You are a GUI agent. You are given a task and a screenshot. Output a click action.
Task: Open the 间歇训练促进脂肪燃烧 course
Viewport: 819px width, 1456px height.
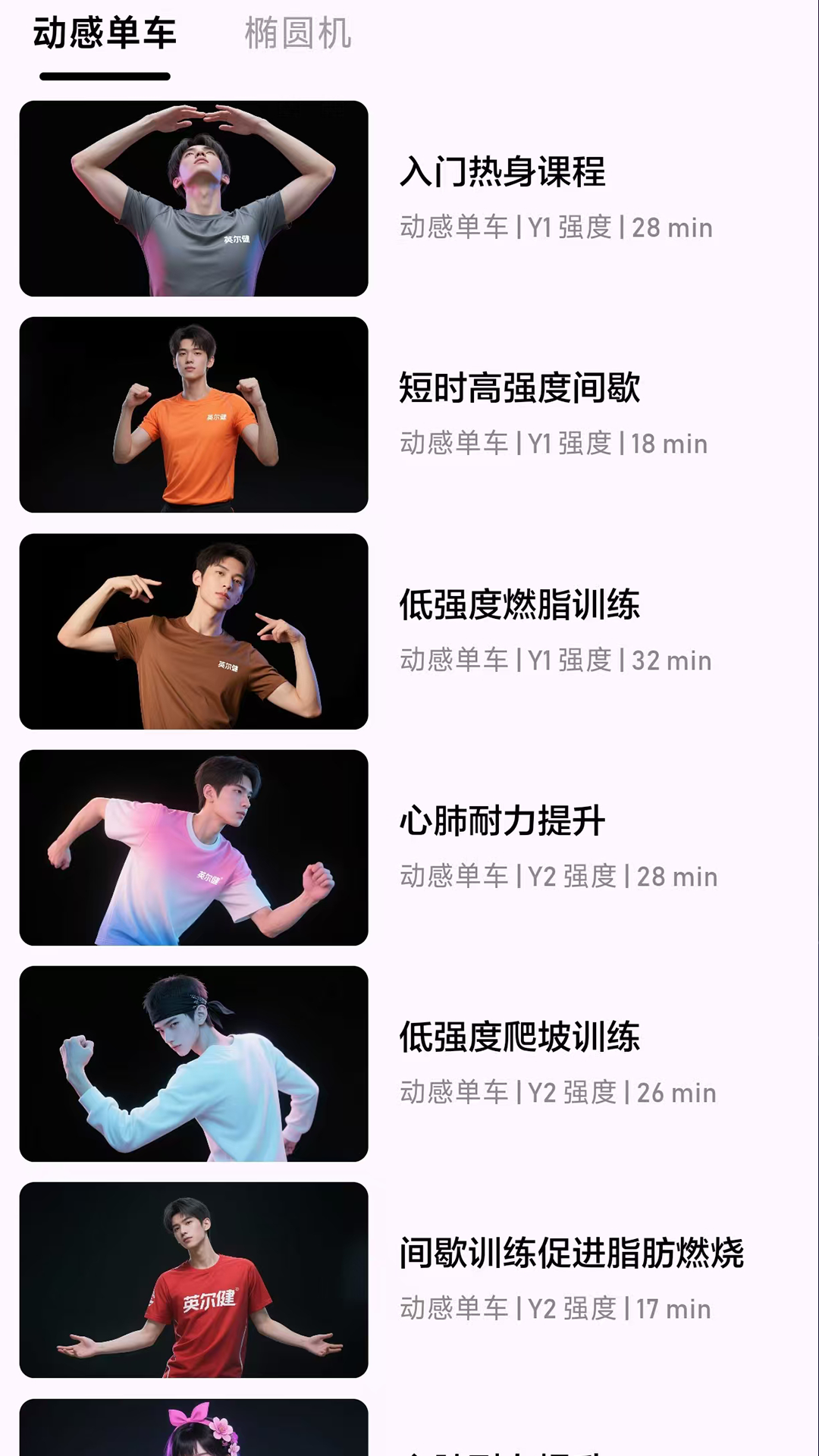point(574,1253)
